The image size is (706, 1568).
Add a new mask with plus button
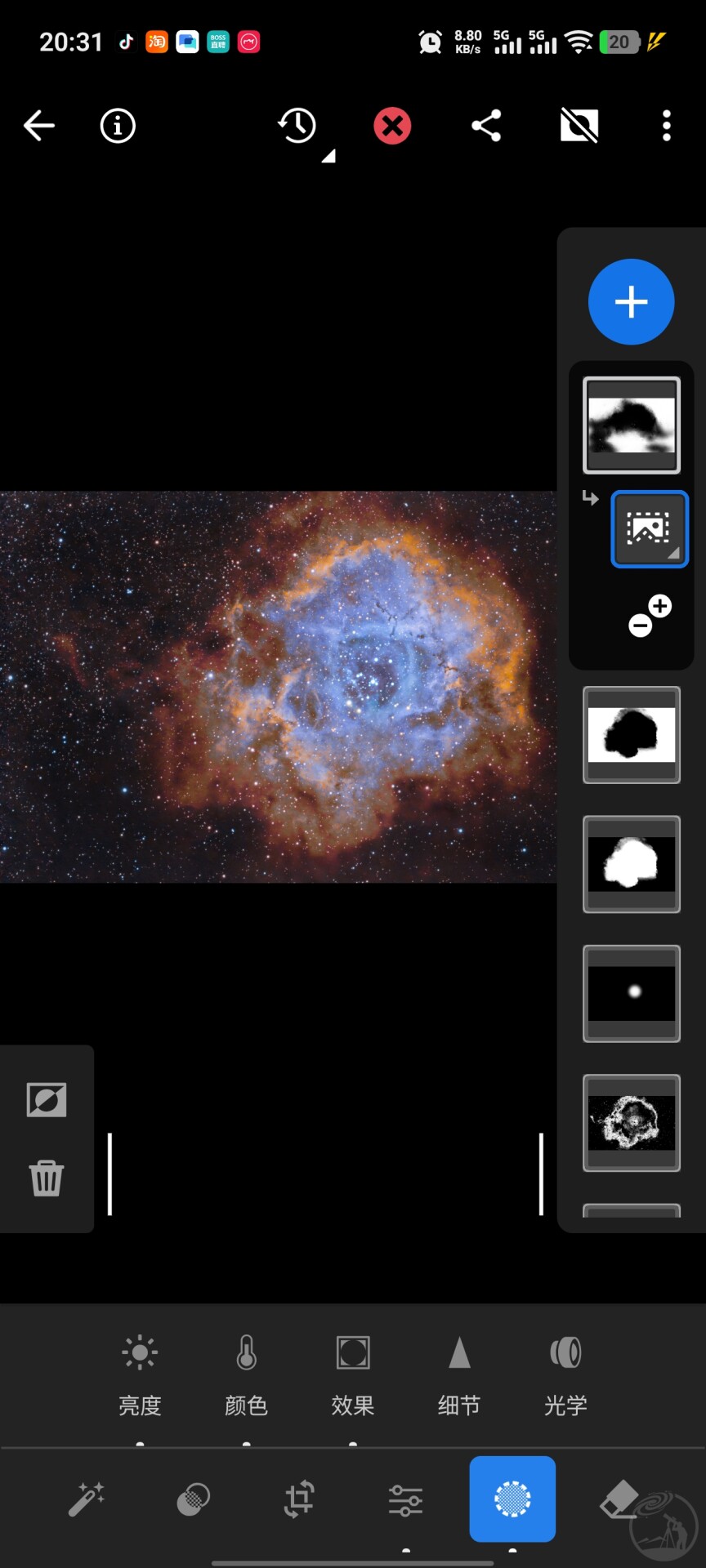[631, 302]
